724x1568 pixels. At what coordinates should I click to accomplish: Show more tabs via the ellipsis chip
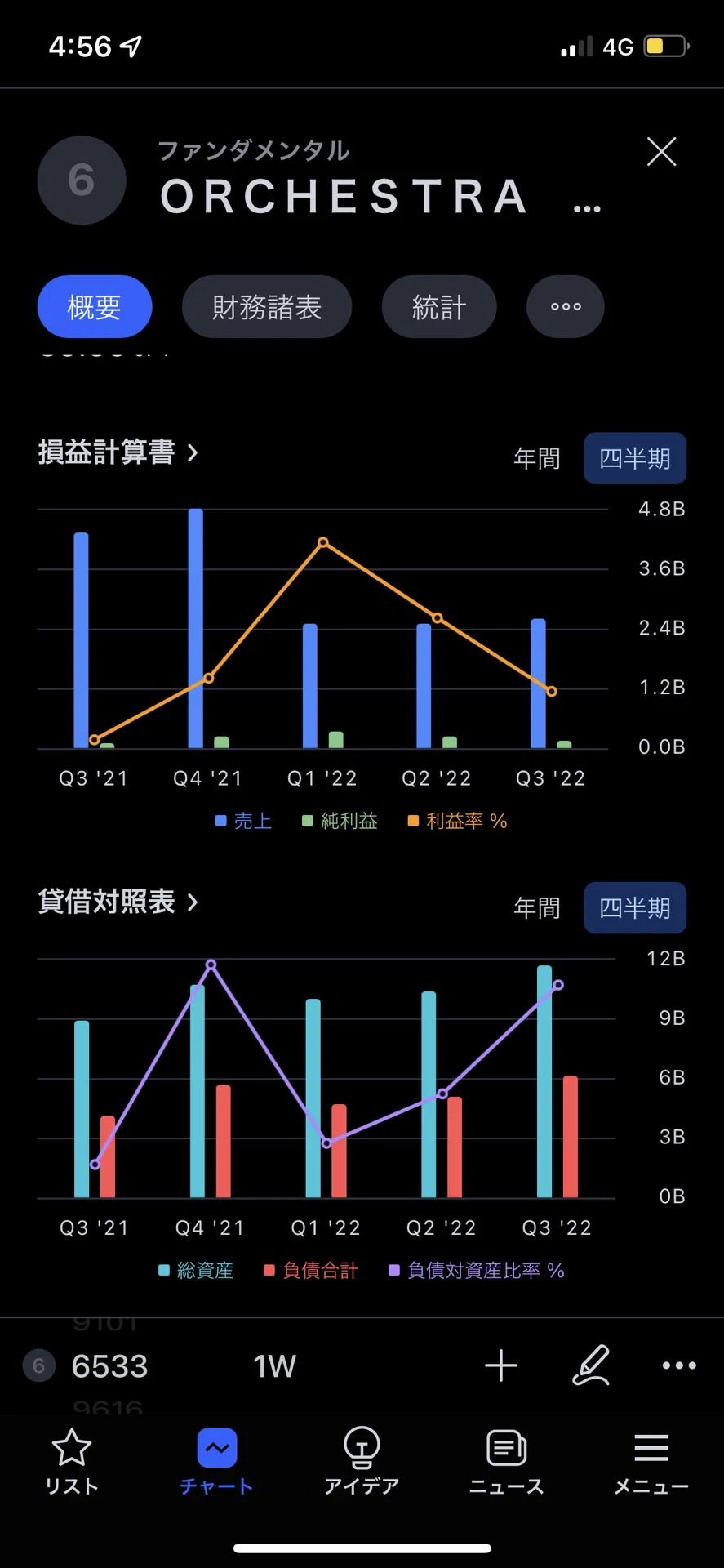(x=566, y=307)
